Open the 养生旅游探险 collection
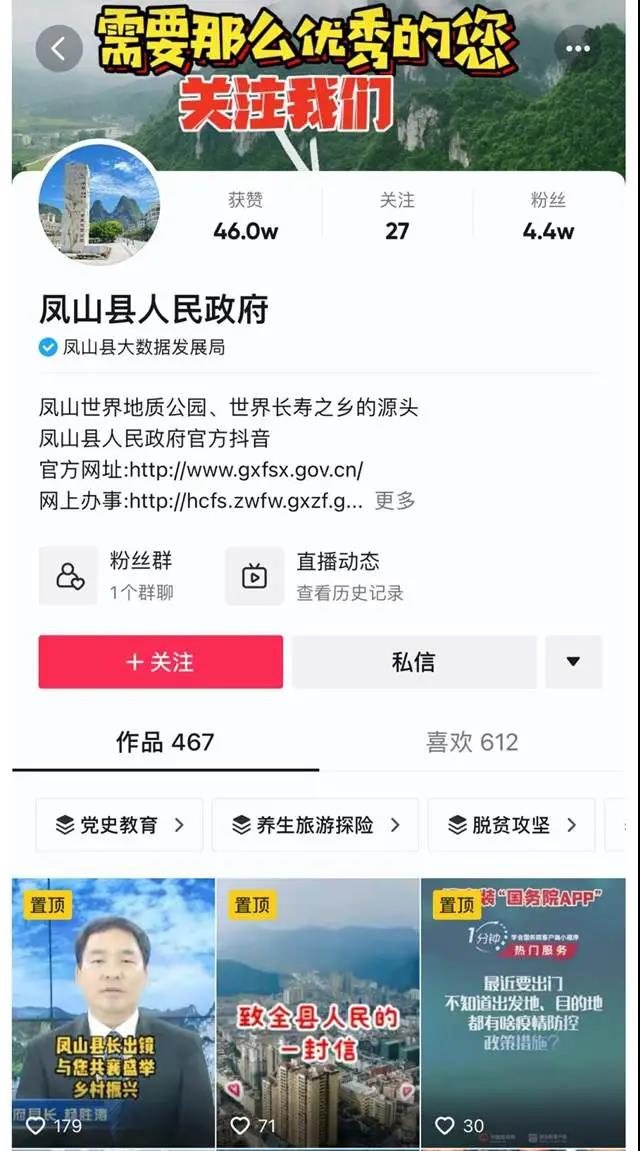The width and height of the screenshot is (640, 1151). (315, 825)
